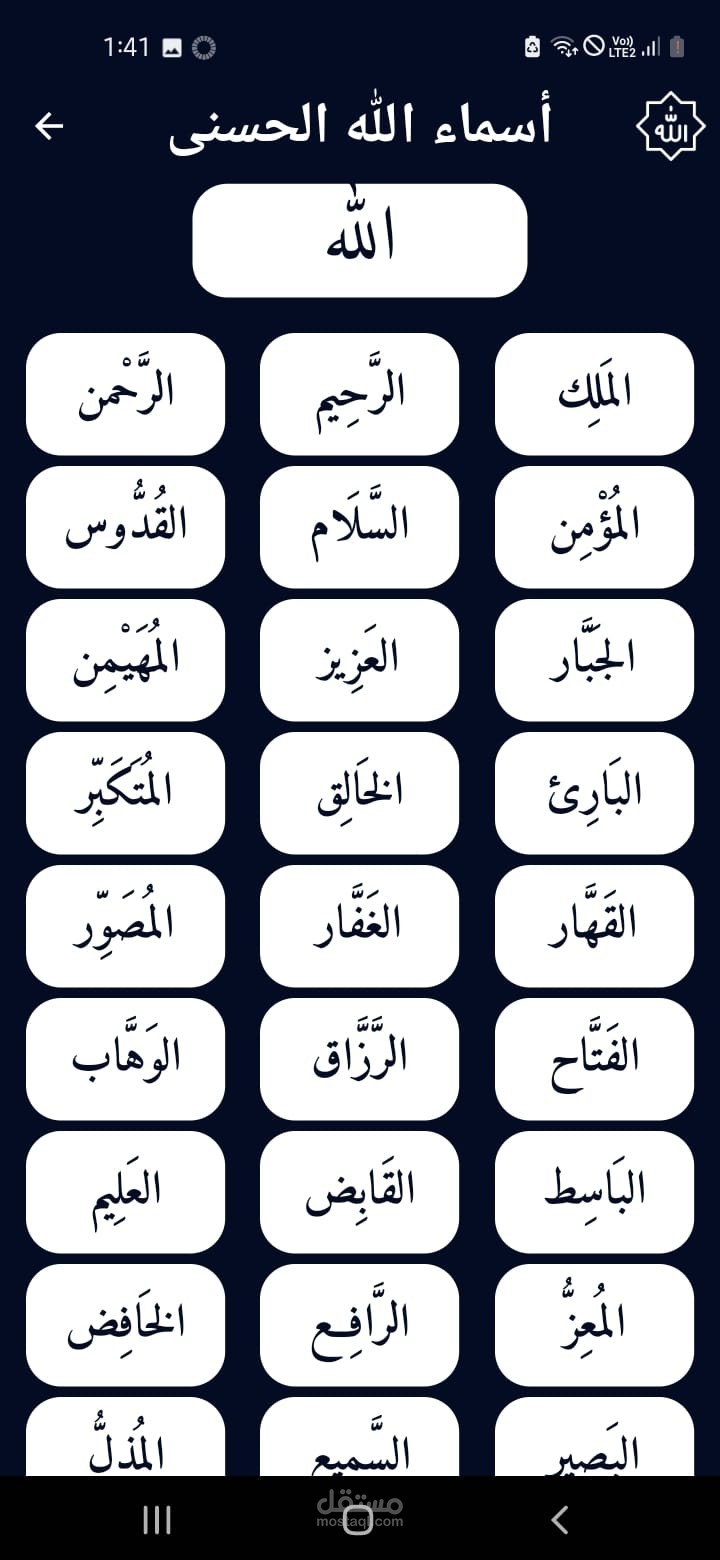Screen dimensions: 720x1560
Task: Open the العليم name card
Action: pyautogui.click(x=126, y=1192)
